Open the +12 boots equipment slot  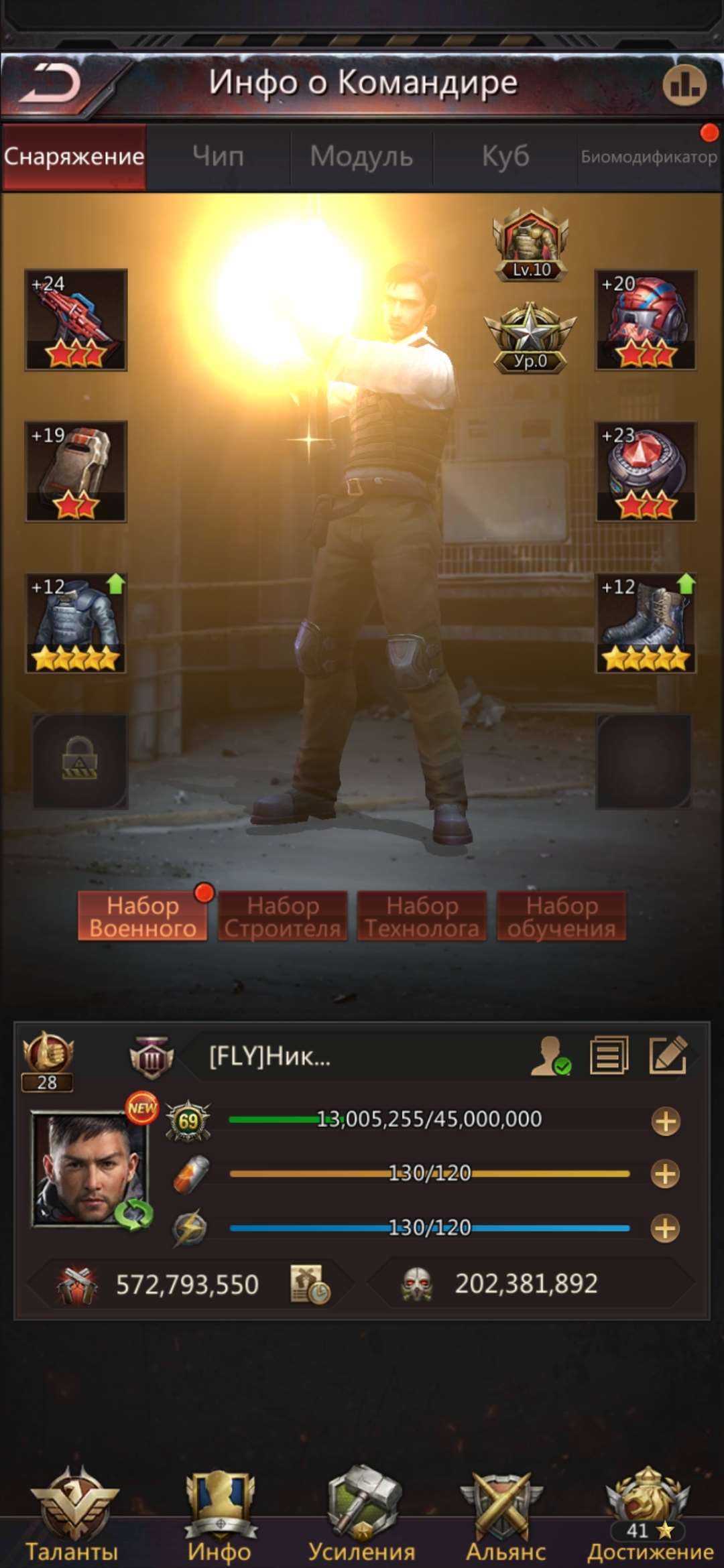[646, 623]
